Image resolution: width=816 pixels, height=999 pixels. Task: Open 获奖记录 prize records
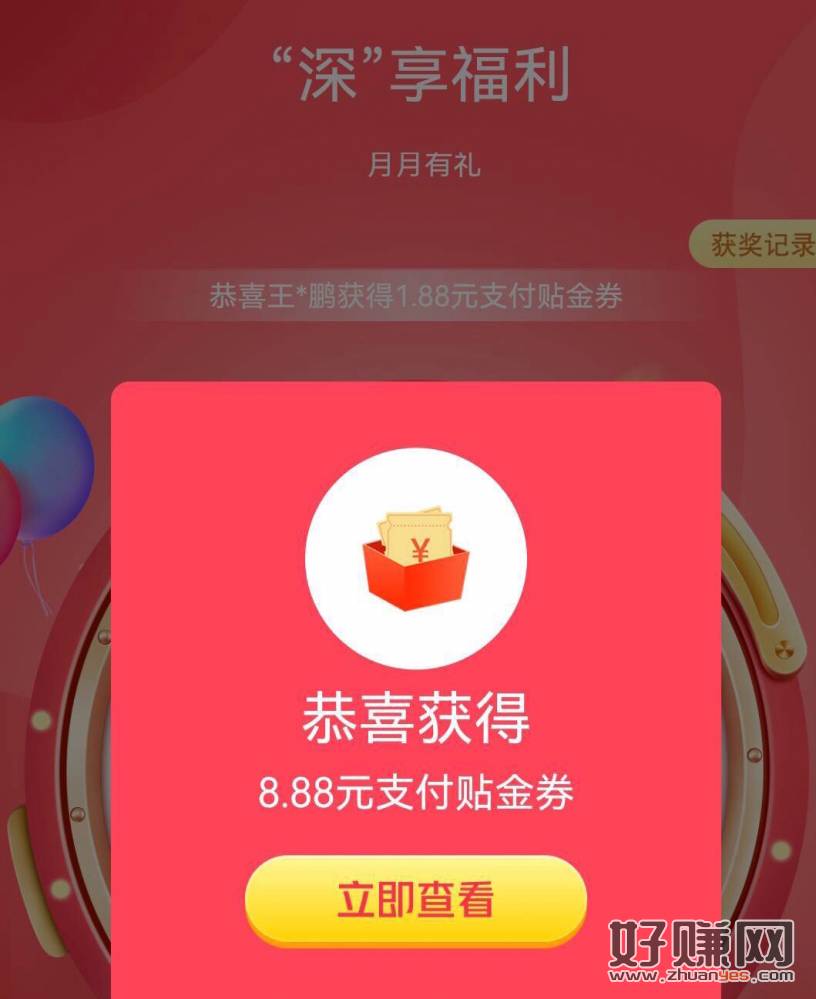coord(758,245)
